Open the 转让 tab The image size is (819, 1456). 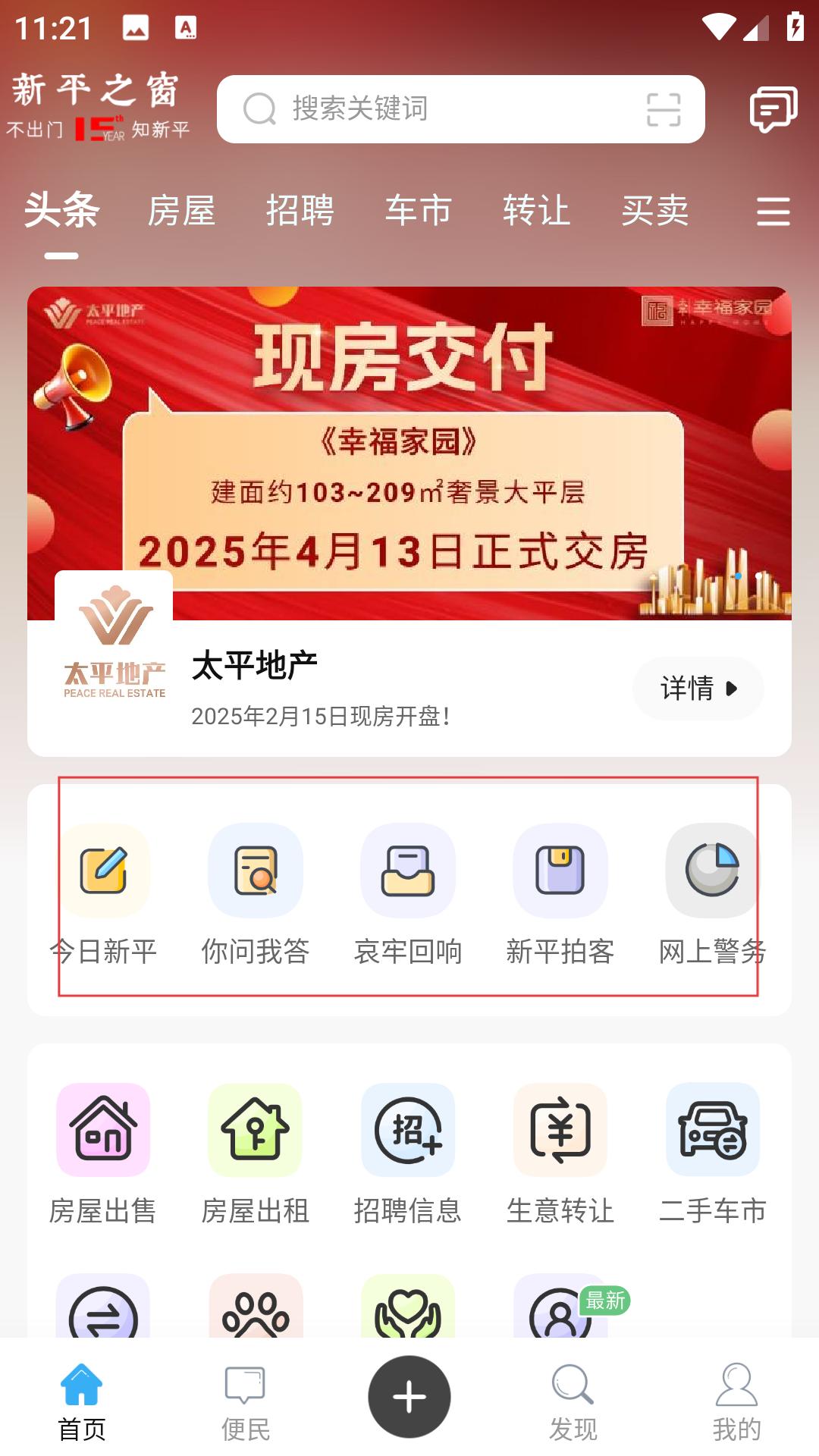536,210
